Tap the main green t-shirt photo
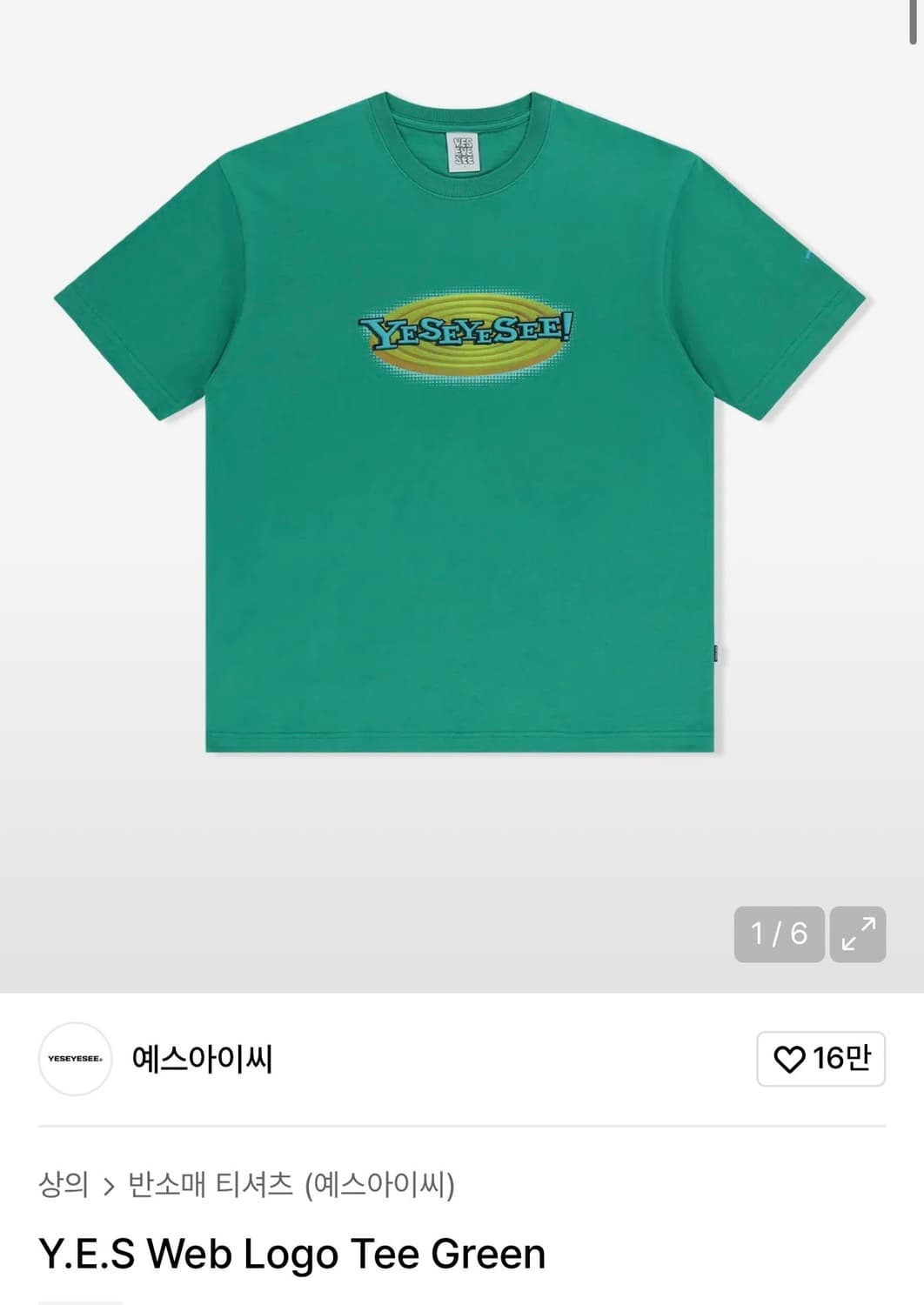Viewport: 924px width, 1305px height. point(462,435)
